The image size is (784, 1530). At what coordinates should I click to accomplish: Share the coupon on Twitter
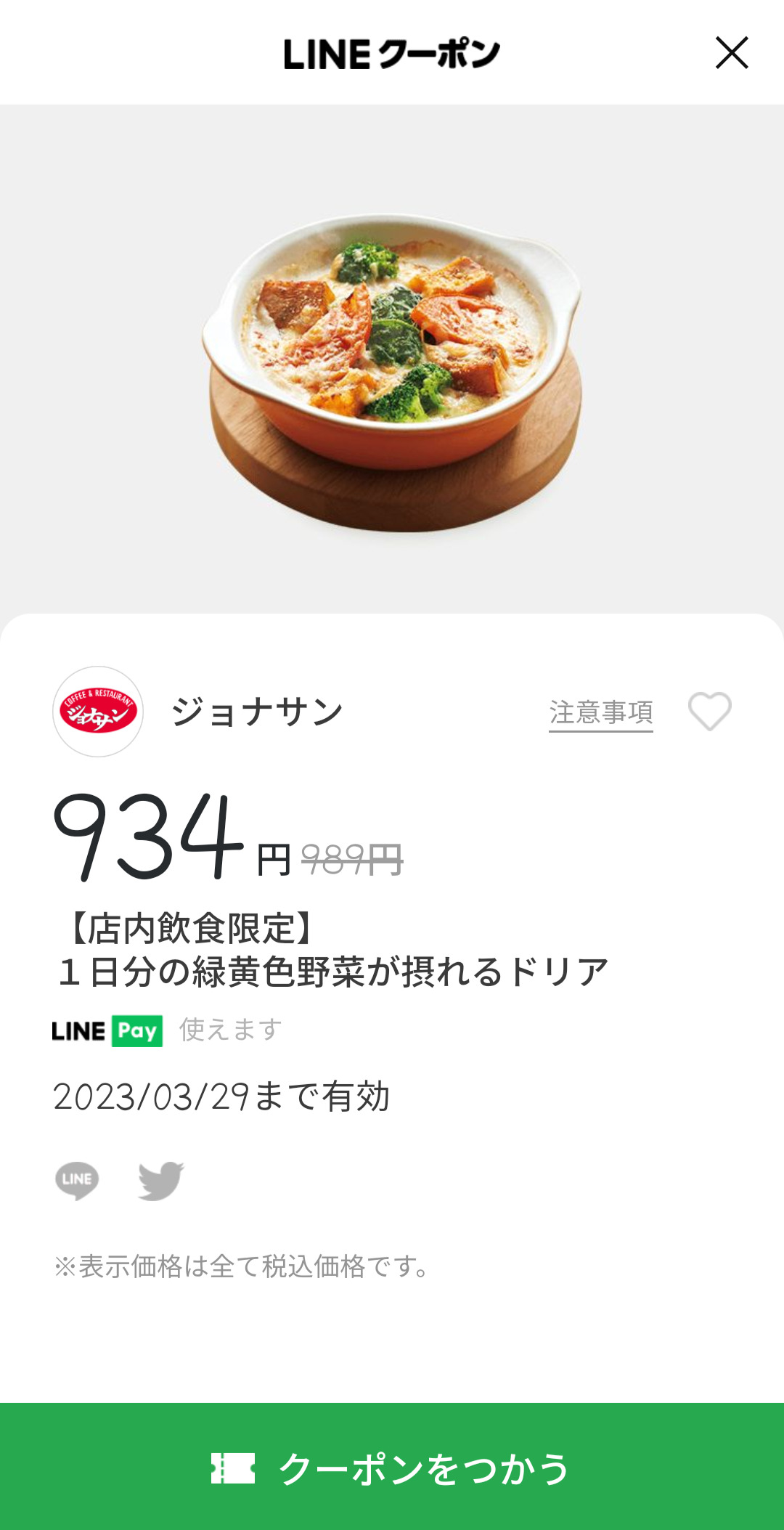160,1180
